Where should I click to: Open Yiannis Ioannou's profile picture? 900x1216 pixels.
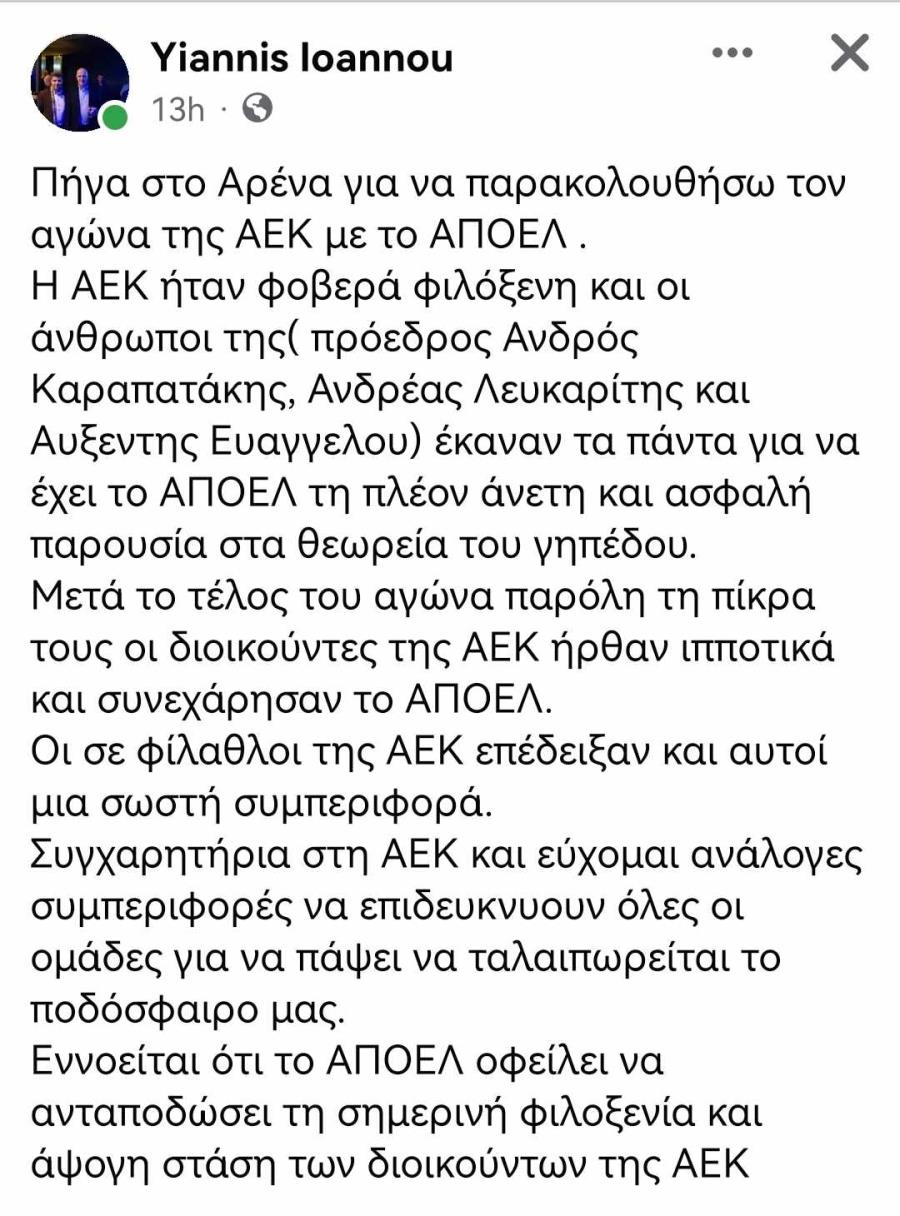click(x=80, y=83)
